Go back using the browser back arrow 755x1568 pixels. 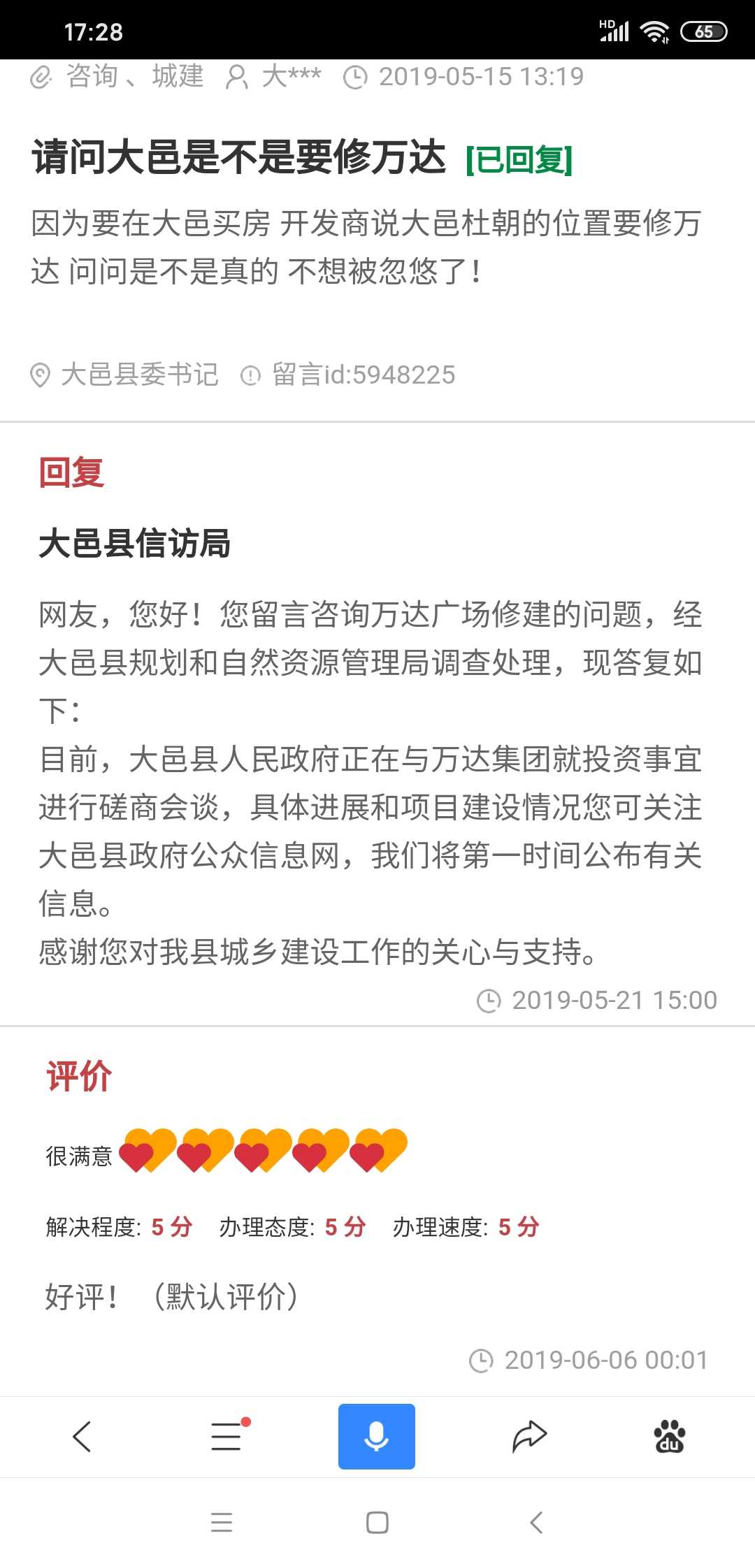click(x=82, y=1437)
